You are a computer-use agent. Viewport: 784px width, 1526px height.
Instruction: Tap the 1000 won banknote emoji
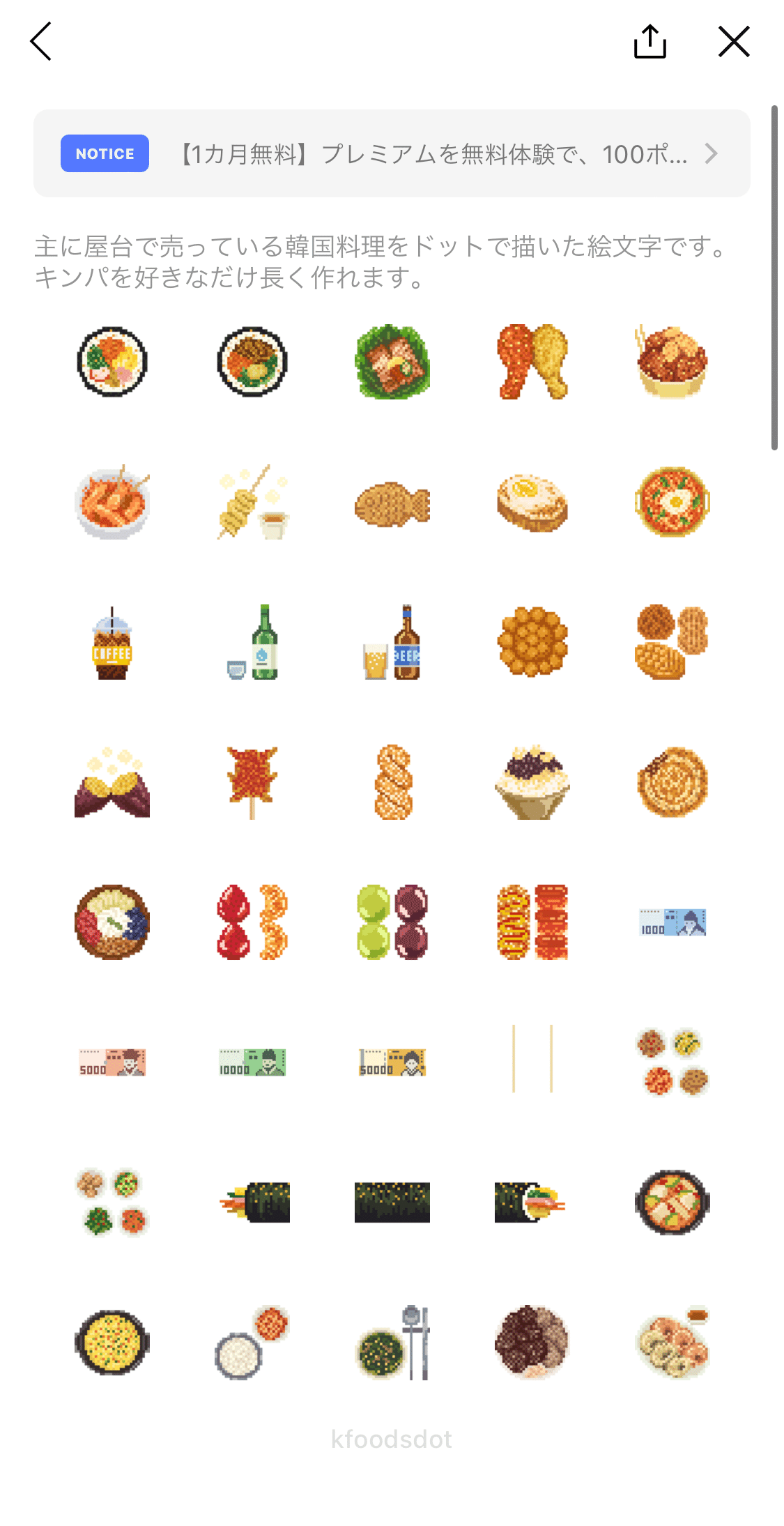point(672,922)
